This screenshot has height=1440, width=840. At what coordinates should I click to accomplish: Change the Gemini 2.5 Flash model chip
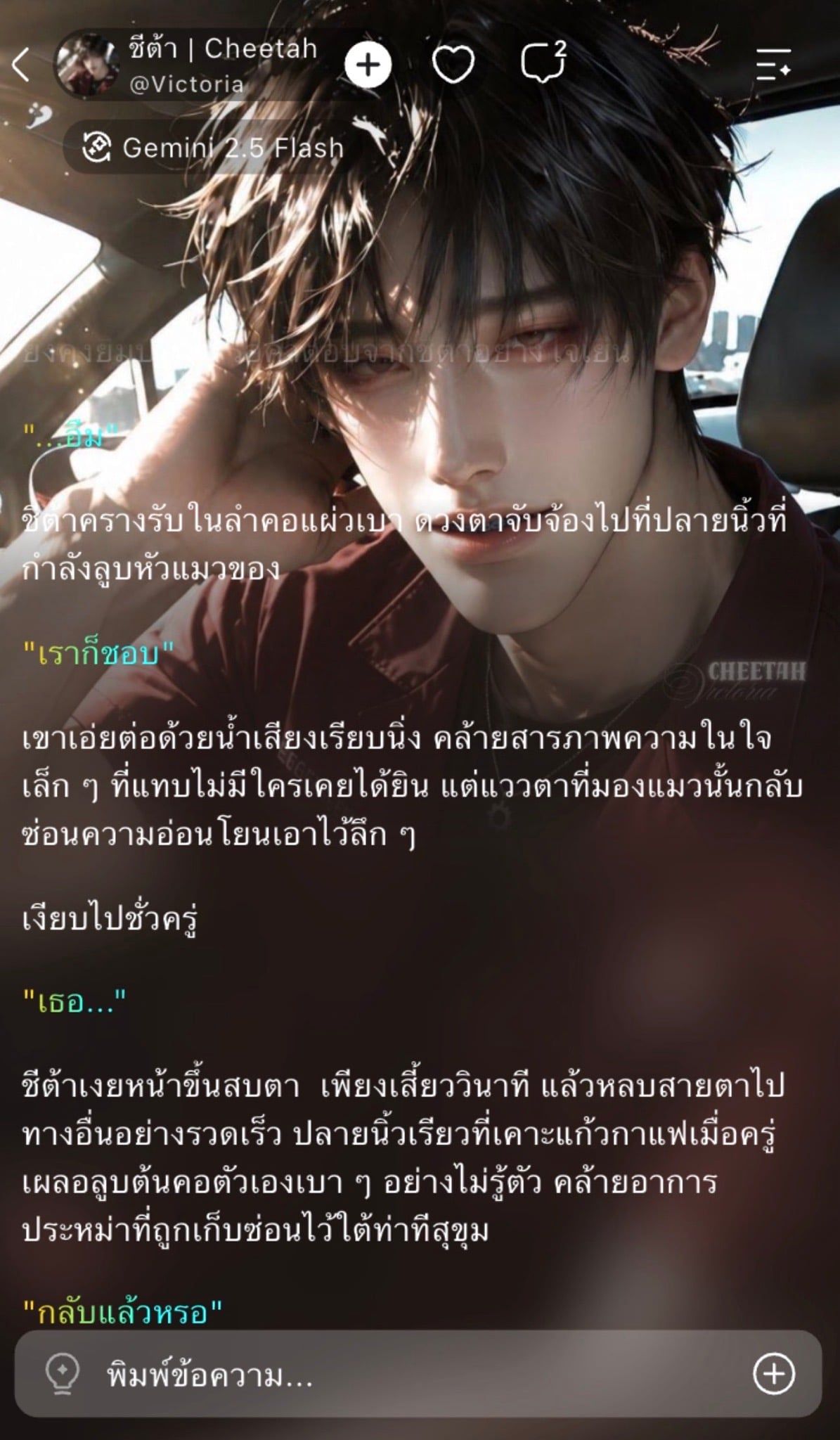(x=212, y=148)
